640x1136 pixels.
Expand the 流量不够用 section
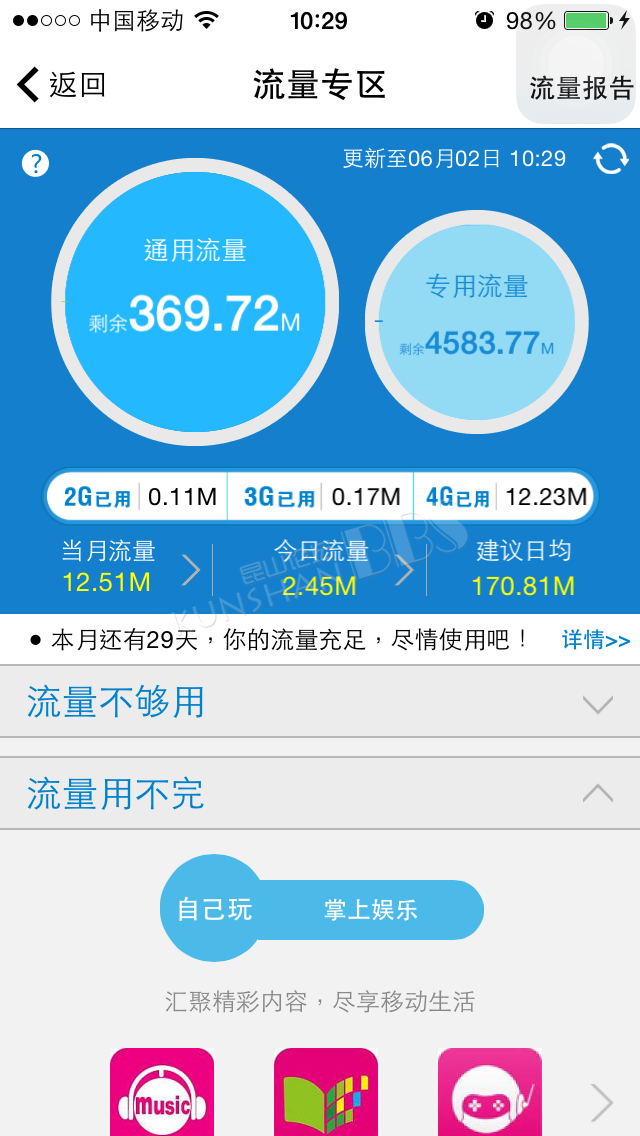click(x=320, y=703)
